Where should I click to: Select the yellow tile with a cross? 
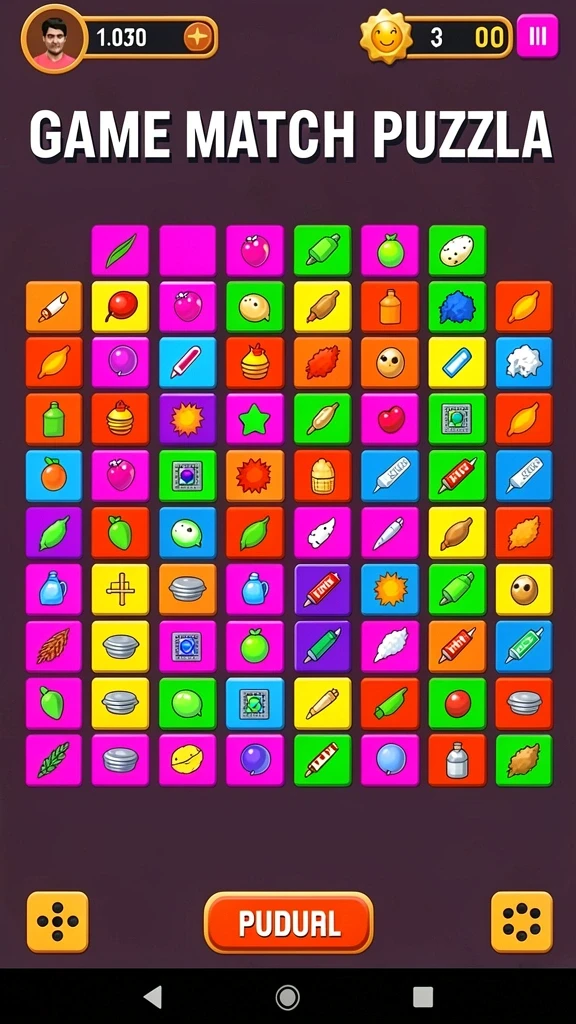(x=120, y=590)
